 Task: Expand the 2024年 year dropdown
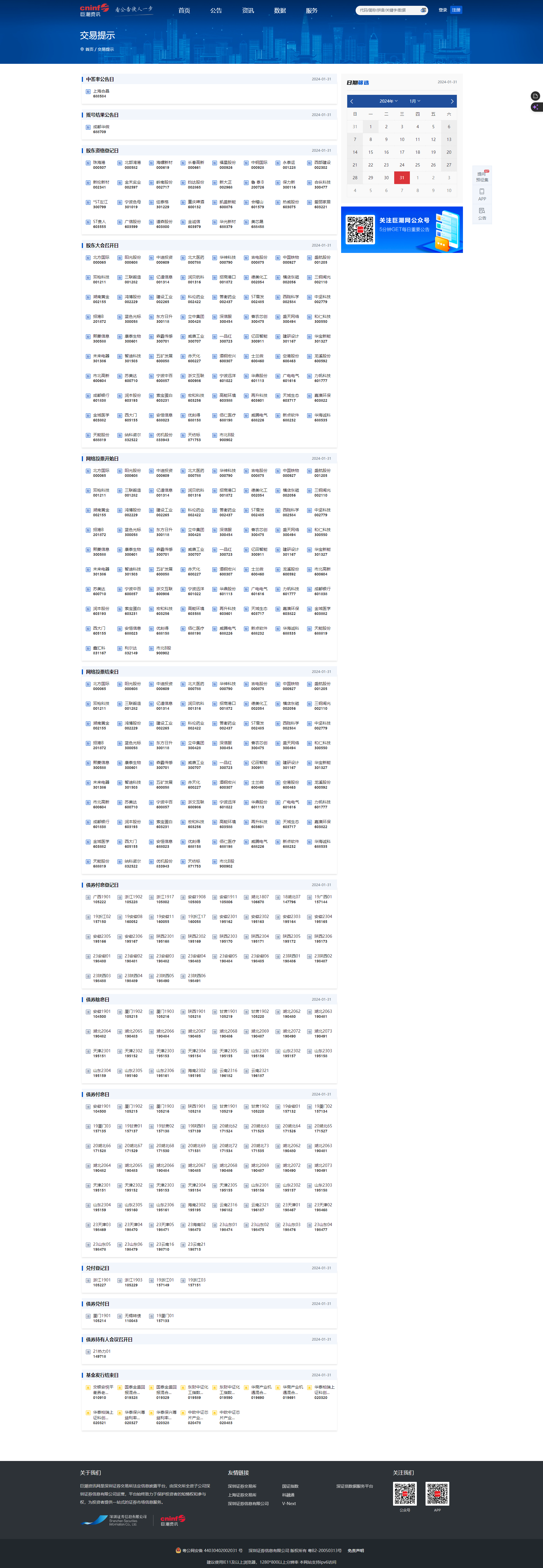388,101
